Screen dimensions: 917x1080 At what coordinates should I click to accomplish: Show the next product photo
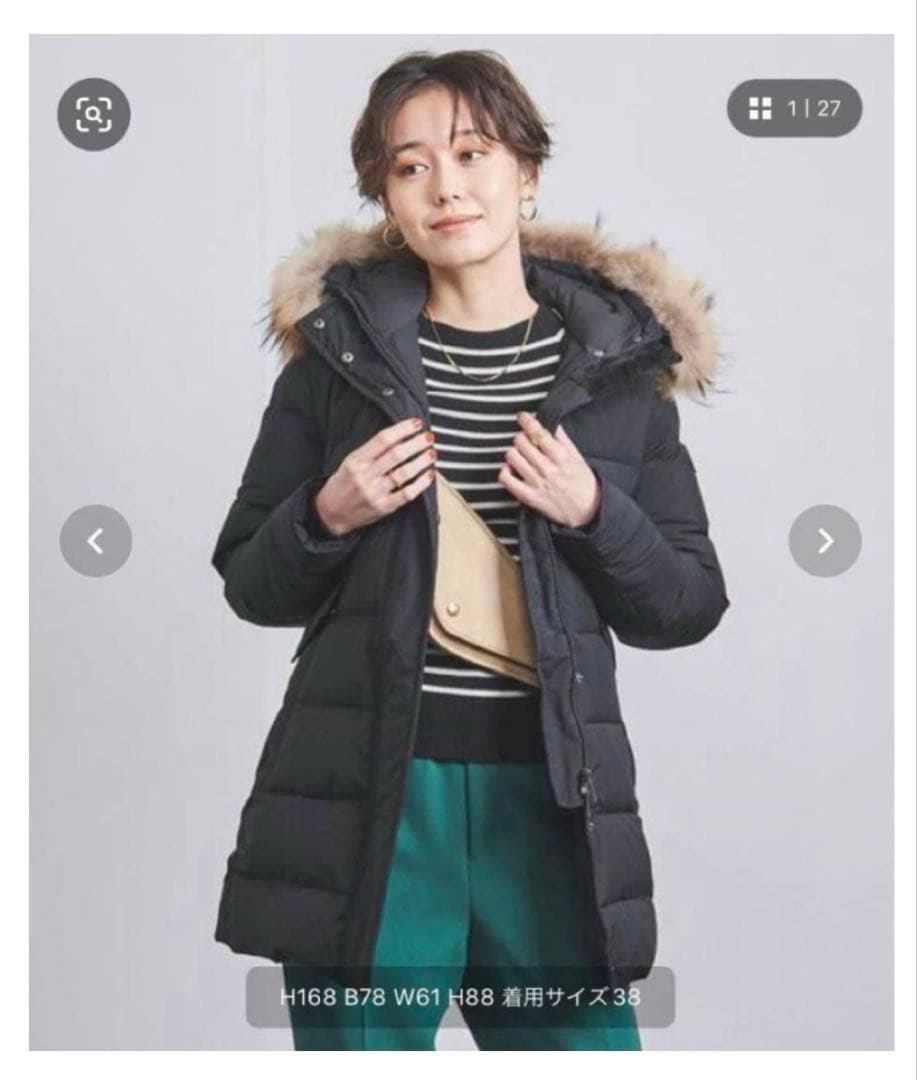(x=824, y=541)
